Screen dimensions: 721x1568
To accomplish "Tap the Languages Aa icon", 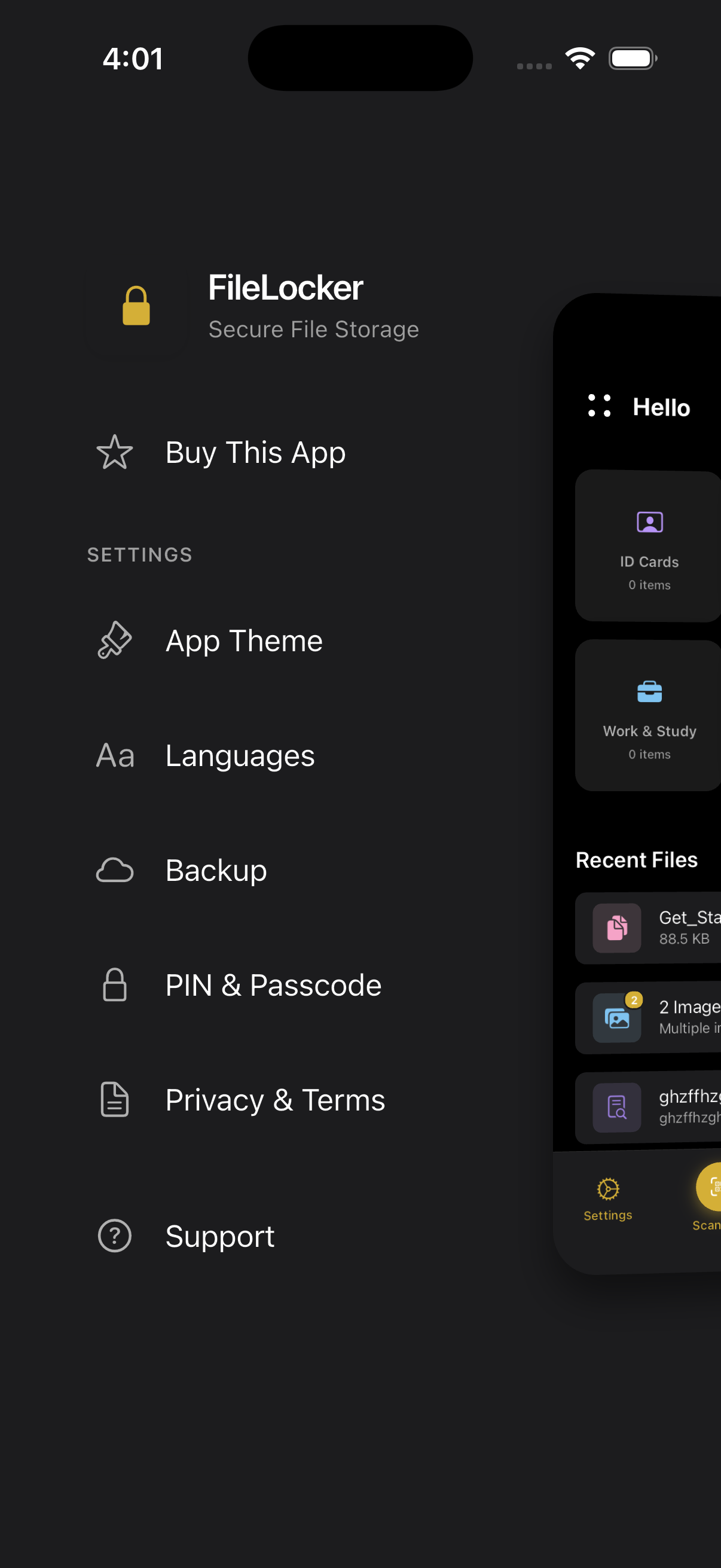I will coord(115,755).
